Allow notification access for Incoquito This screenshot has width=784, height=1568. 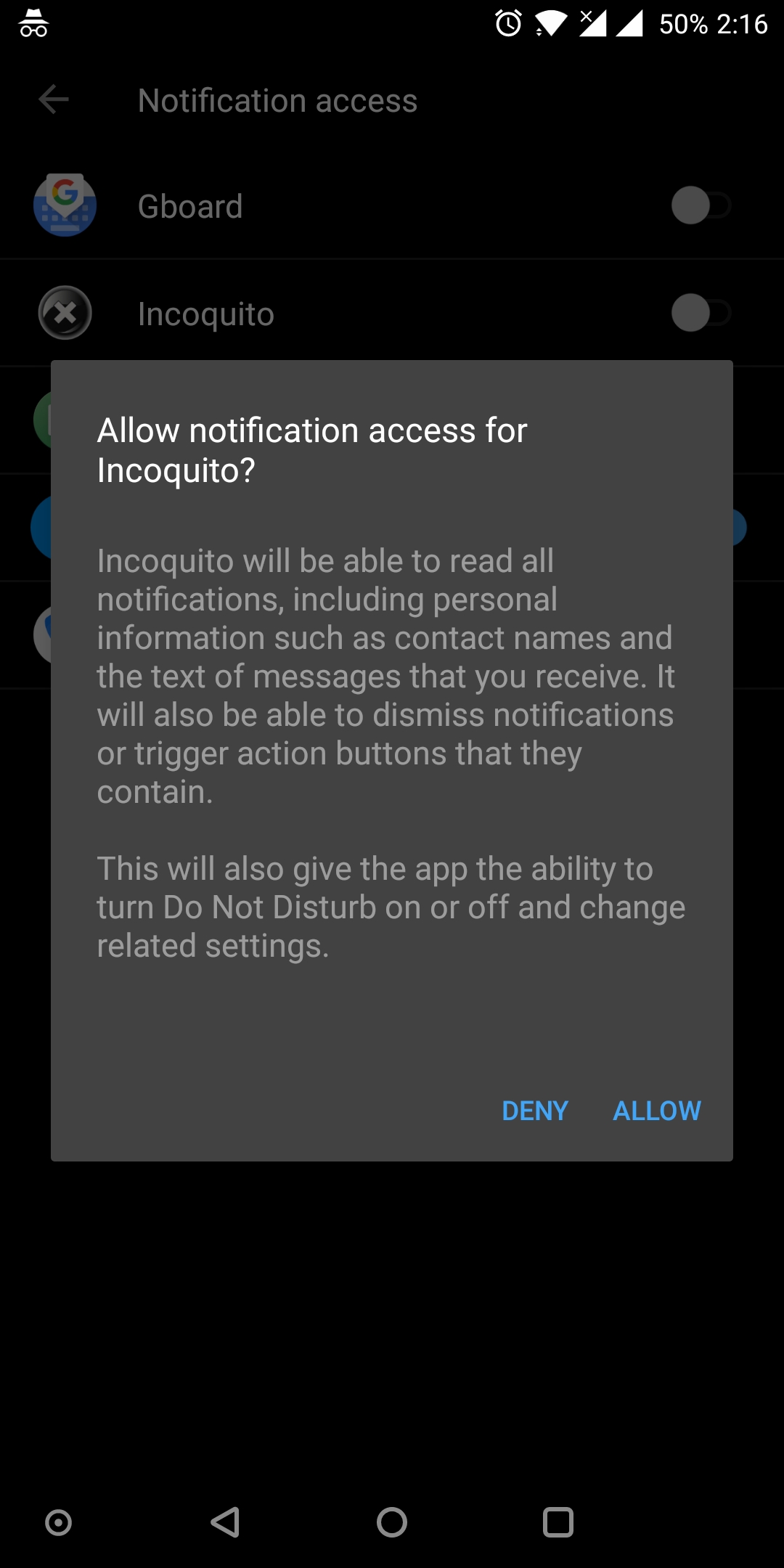click(657, 1111)
